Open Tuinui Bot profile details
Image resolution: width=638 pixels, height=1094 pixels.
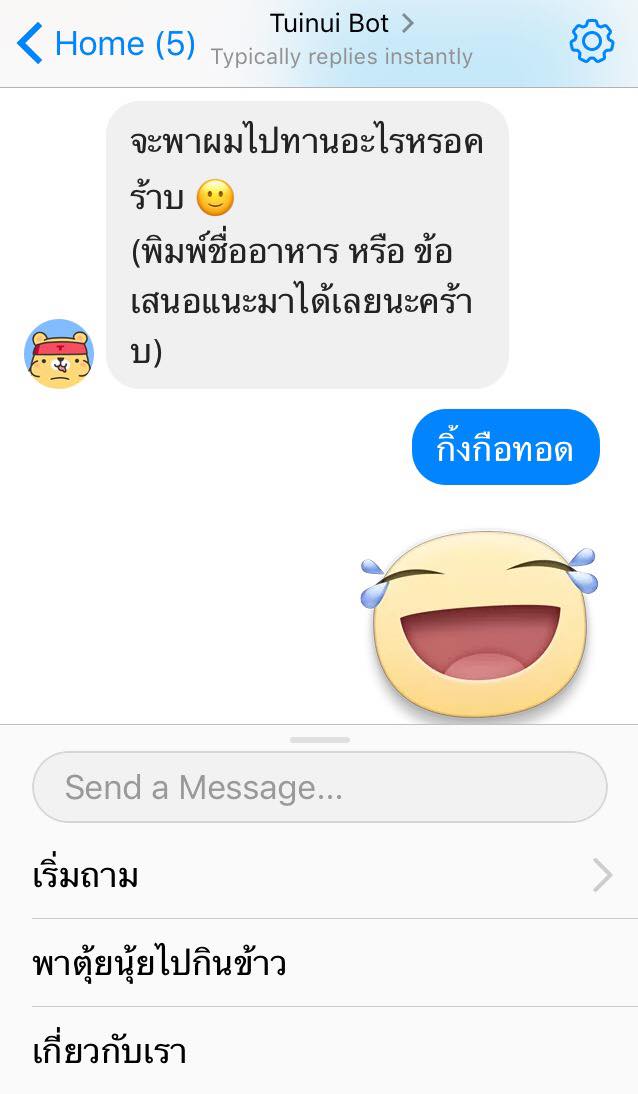[341, 23]
